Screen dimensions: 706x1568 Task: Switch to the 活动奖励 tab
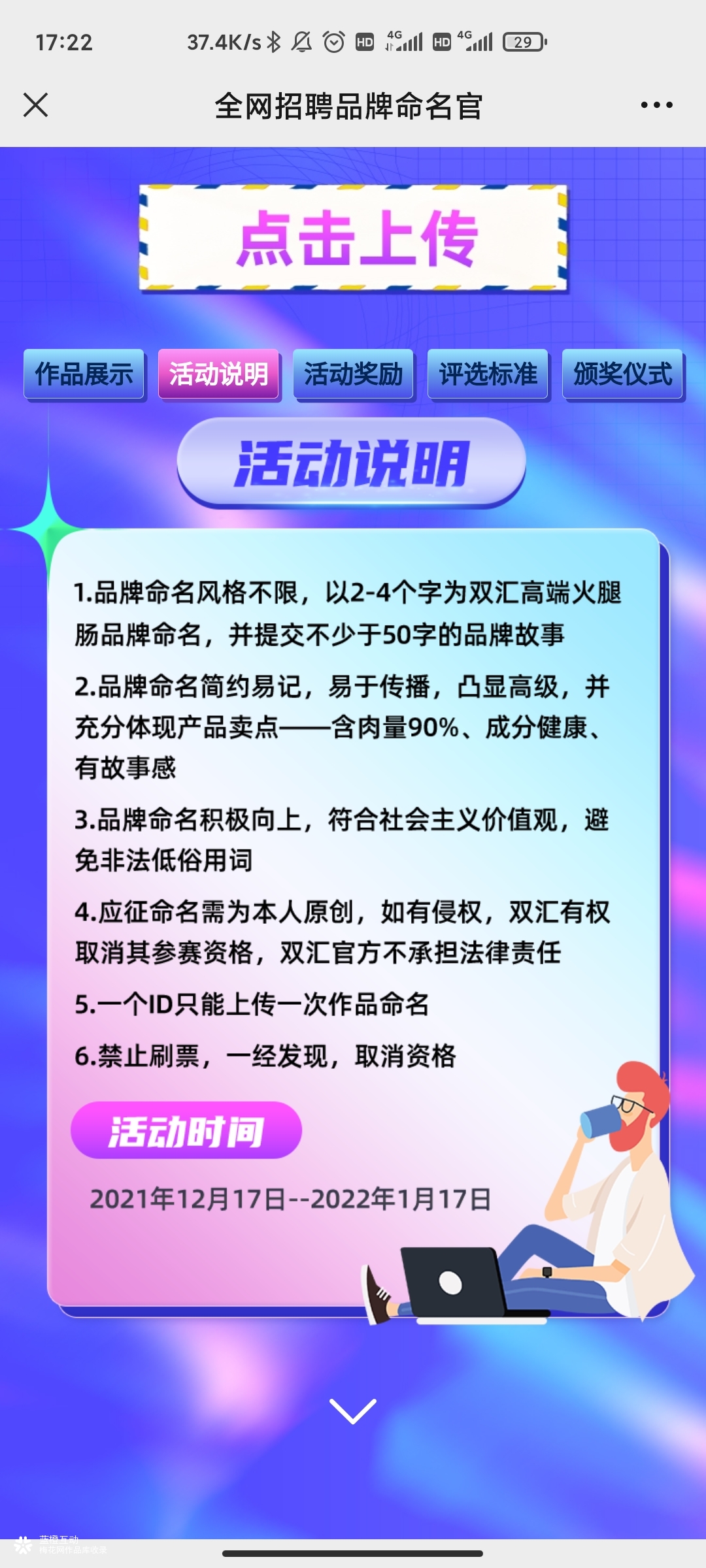(353, 374)
